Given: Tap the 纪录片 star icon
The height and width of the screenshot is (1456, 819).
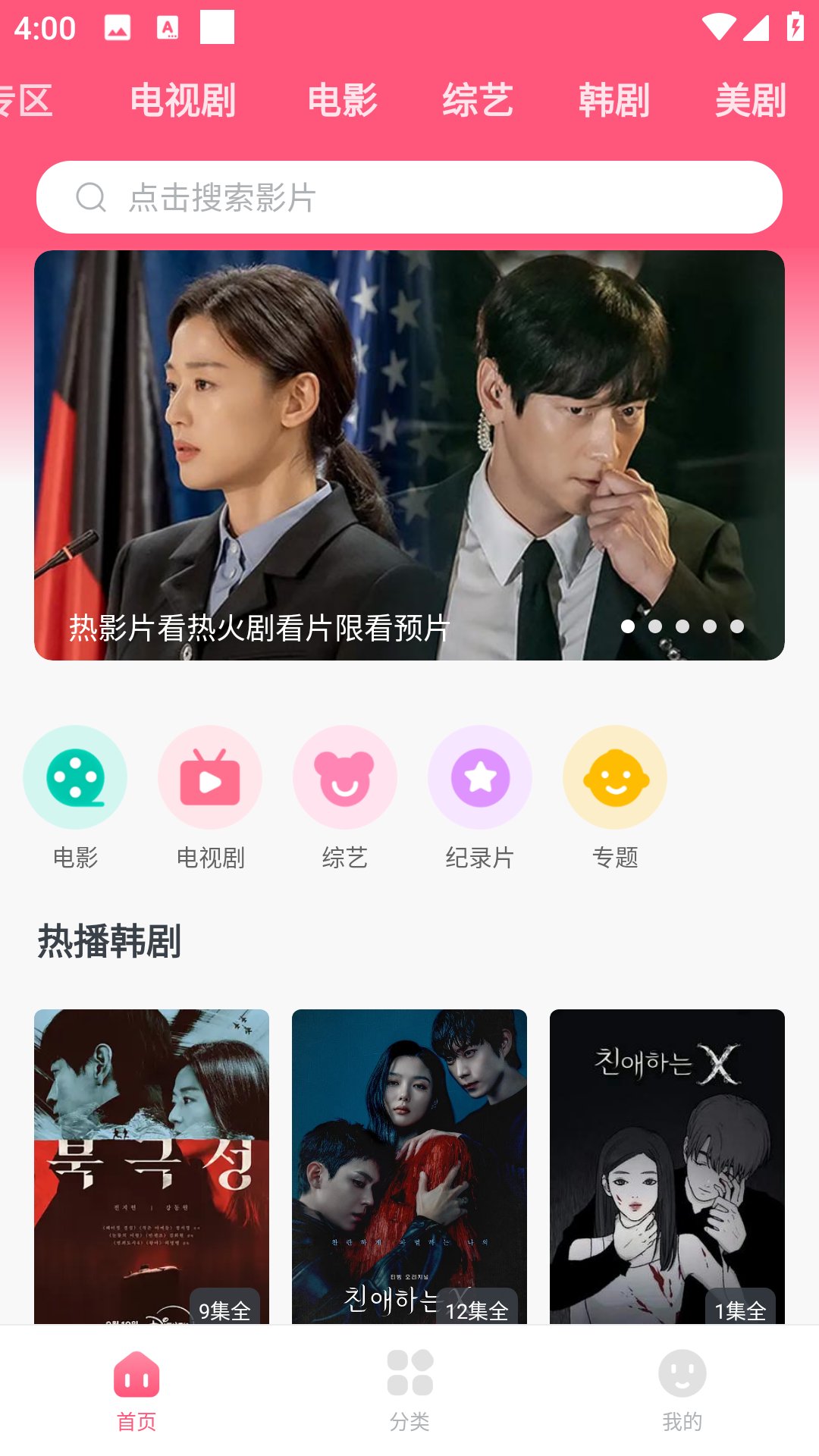Looking at the screenshot, I should [x=479, y=777].
